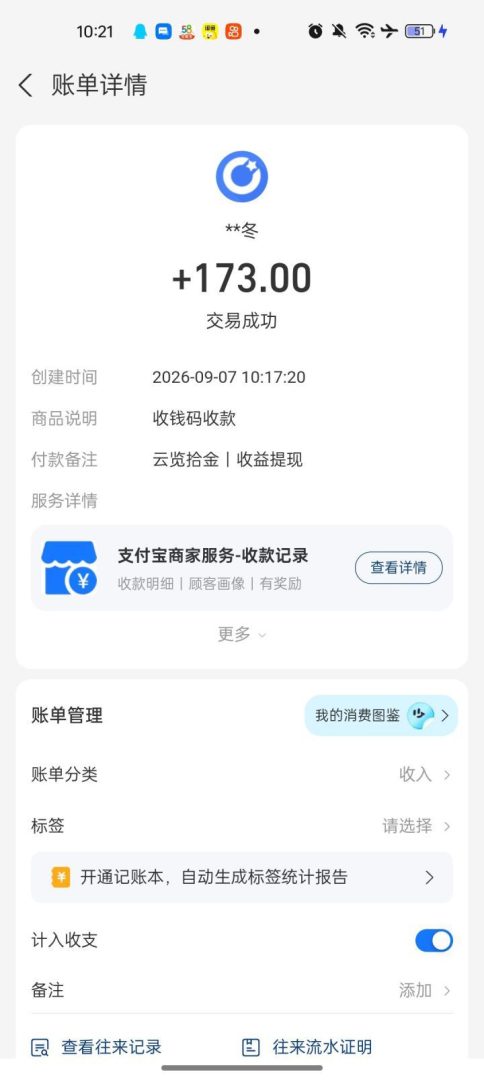Tap 查看详情 for merchant collection records
Screen dimensions: 484x1080
[x=399, y=568]
